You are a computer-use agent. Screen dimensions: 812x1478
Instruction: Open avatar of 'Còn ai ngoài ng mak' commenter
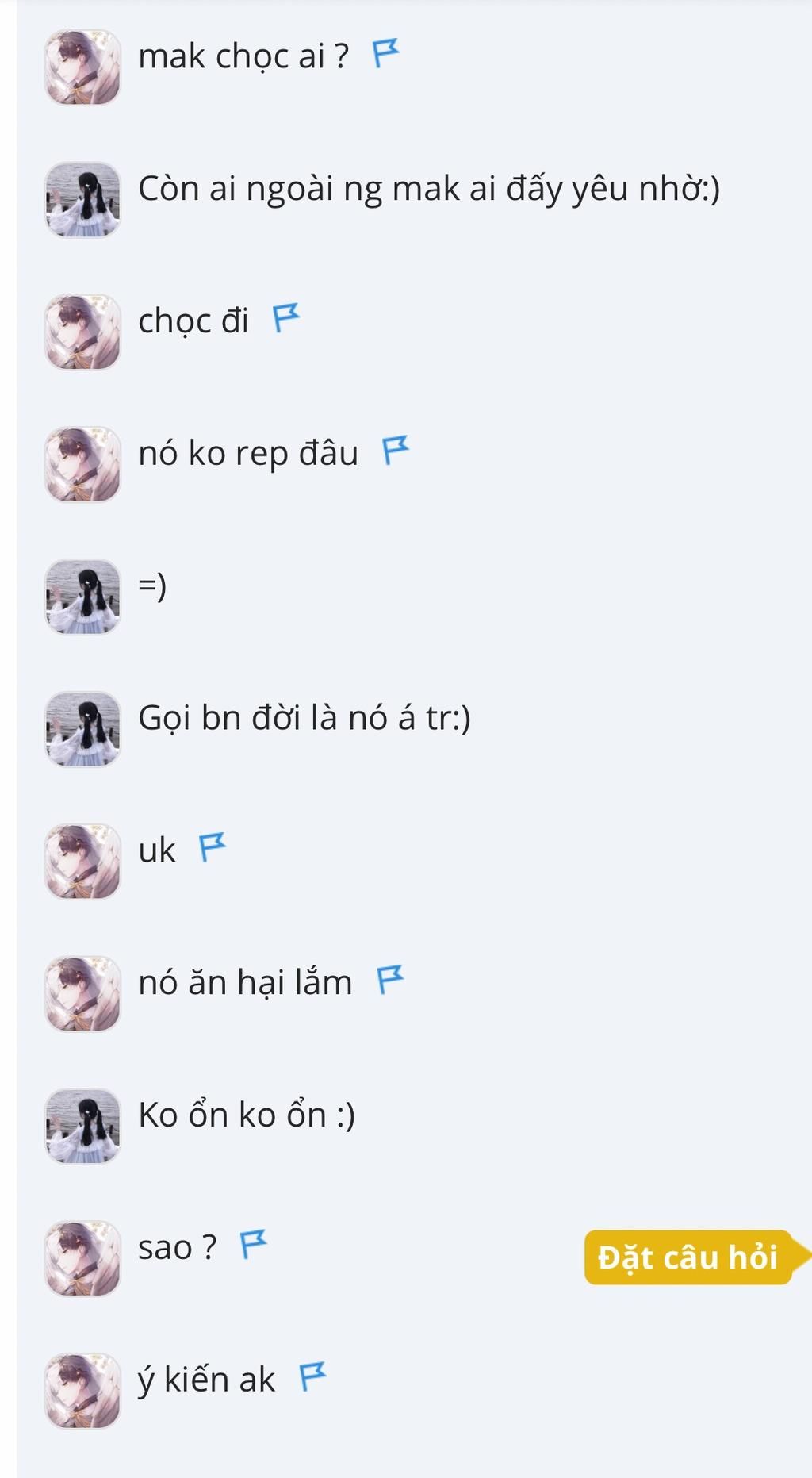tap(82, 200)
